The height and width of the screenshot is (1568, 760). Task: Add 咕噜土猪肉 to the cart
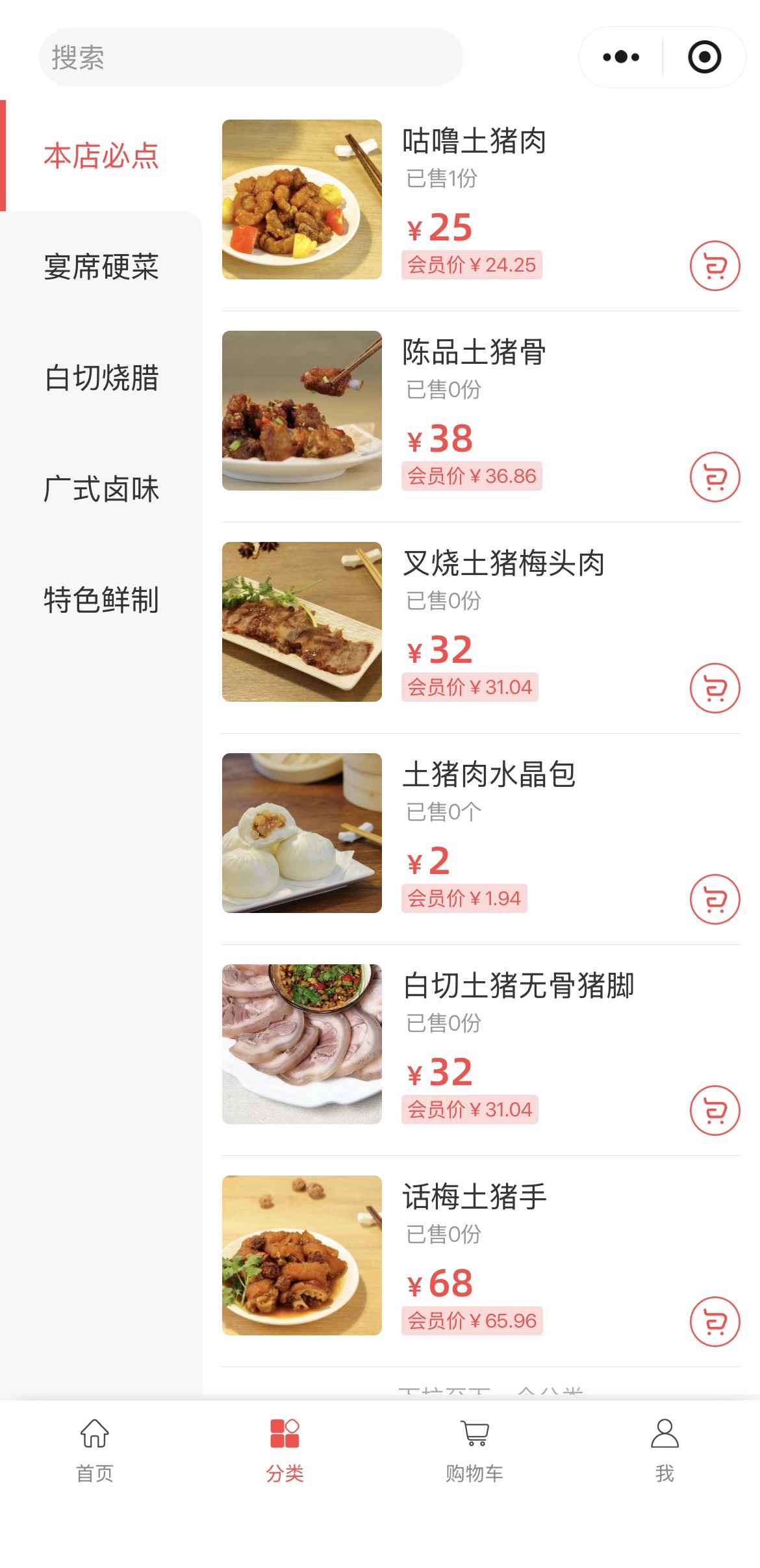coord(715,266)
